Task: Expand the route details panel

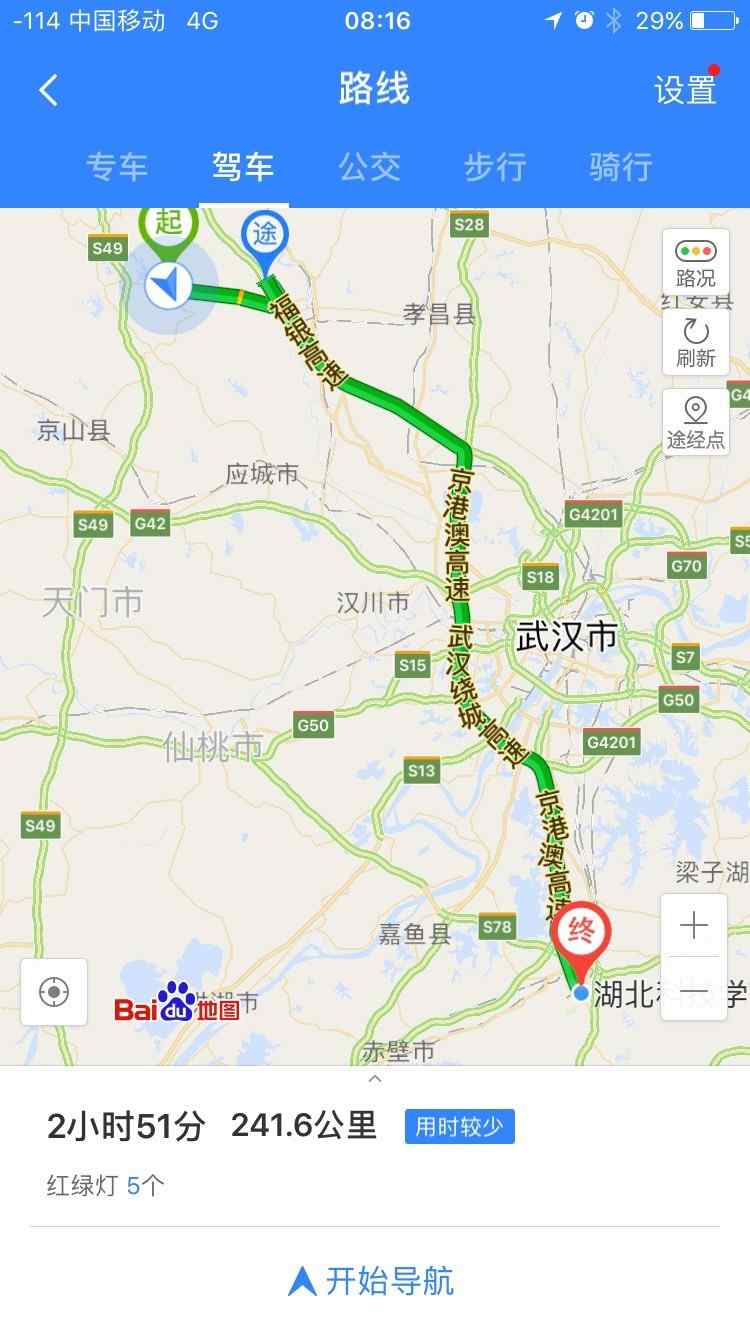Action: click(375, 1079)
